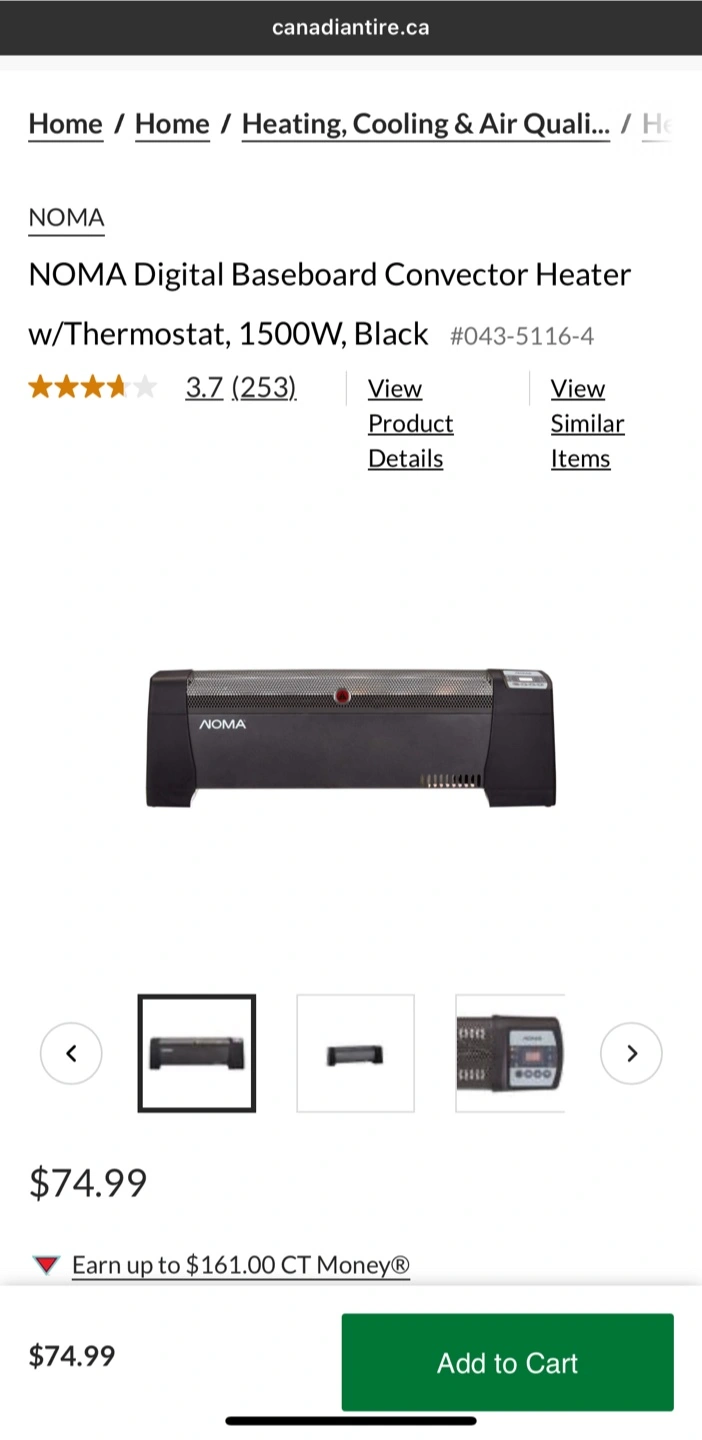The image size is (702, 1440).
Task: Open the NOMA brand link
Action: [x=67, y=218]
